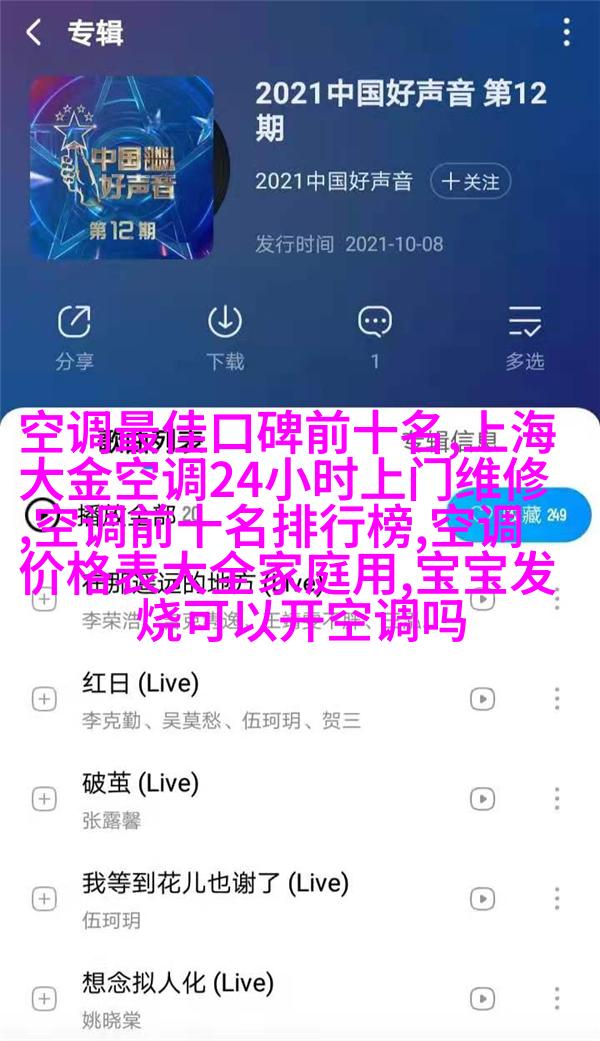
Task: Play 我等到花儿也谢了 (Live)
Action: 250,898
